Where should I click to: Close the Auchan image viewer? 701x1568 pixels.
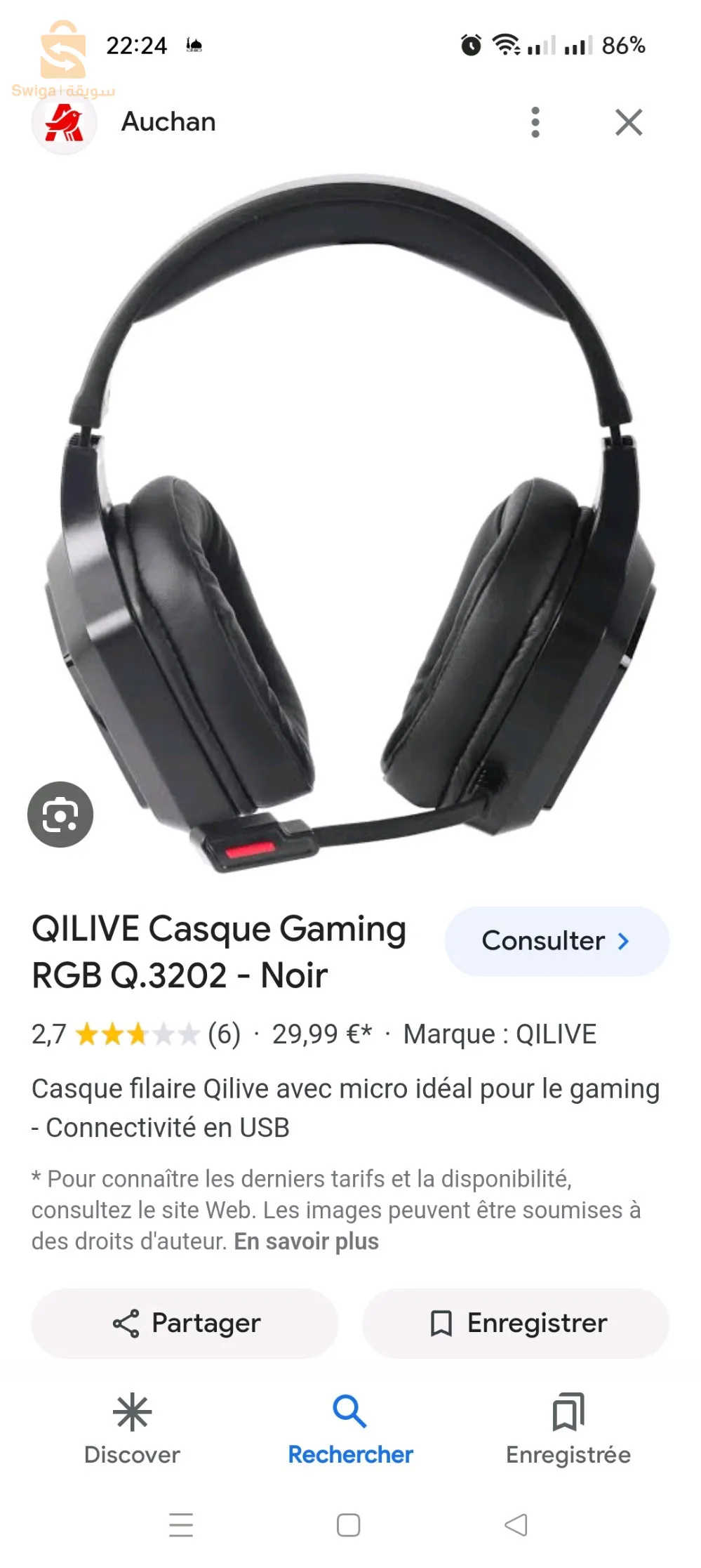(628, 122)
